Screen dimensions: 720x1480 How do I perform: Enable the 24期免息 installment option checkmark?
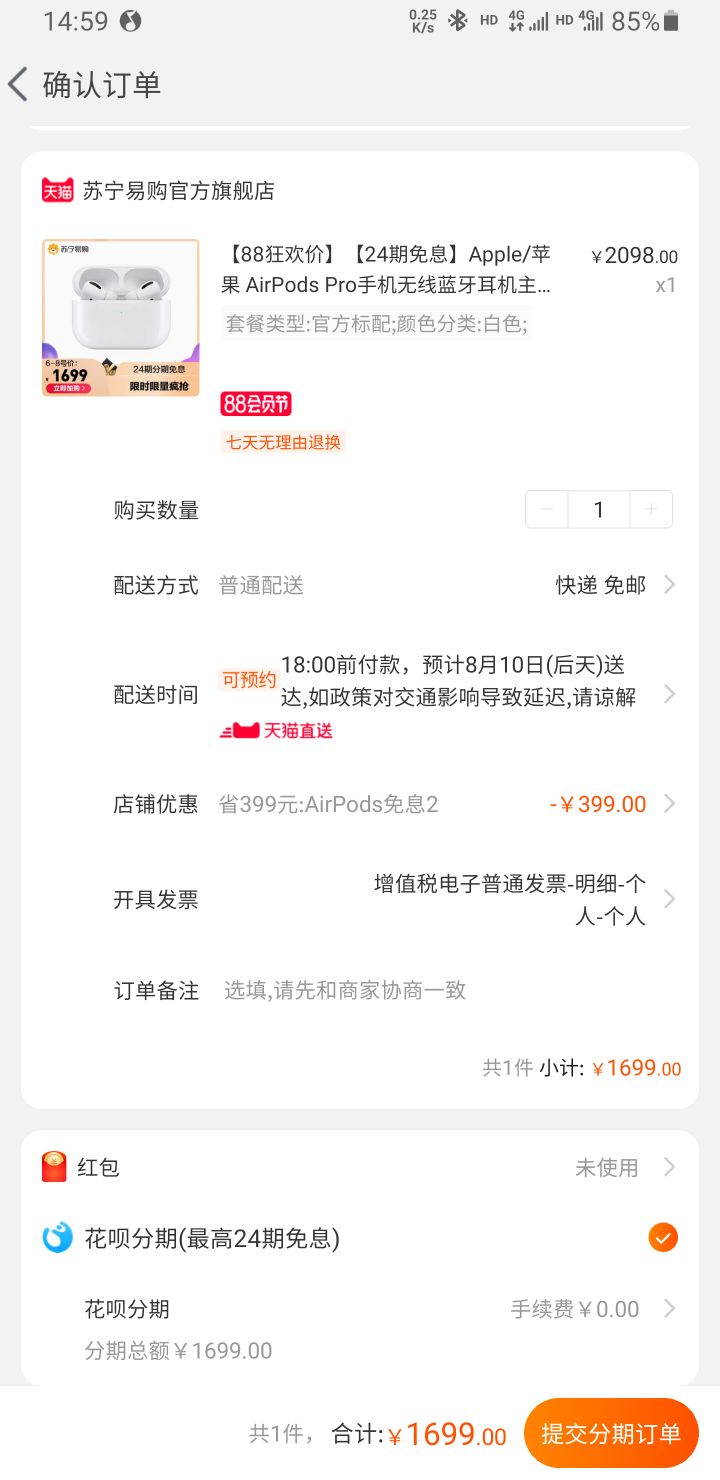click(x=662, y=1239)
